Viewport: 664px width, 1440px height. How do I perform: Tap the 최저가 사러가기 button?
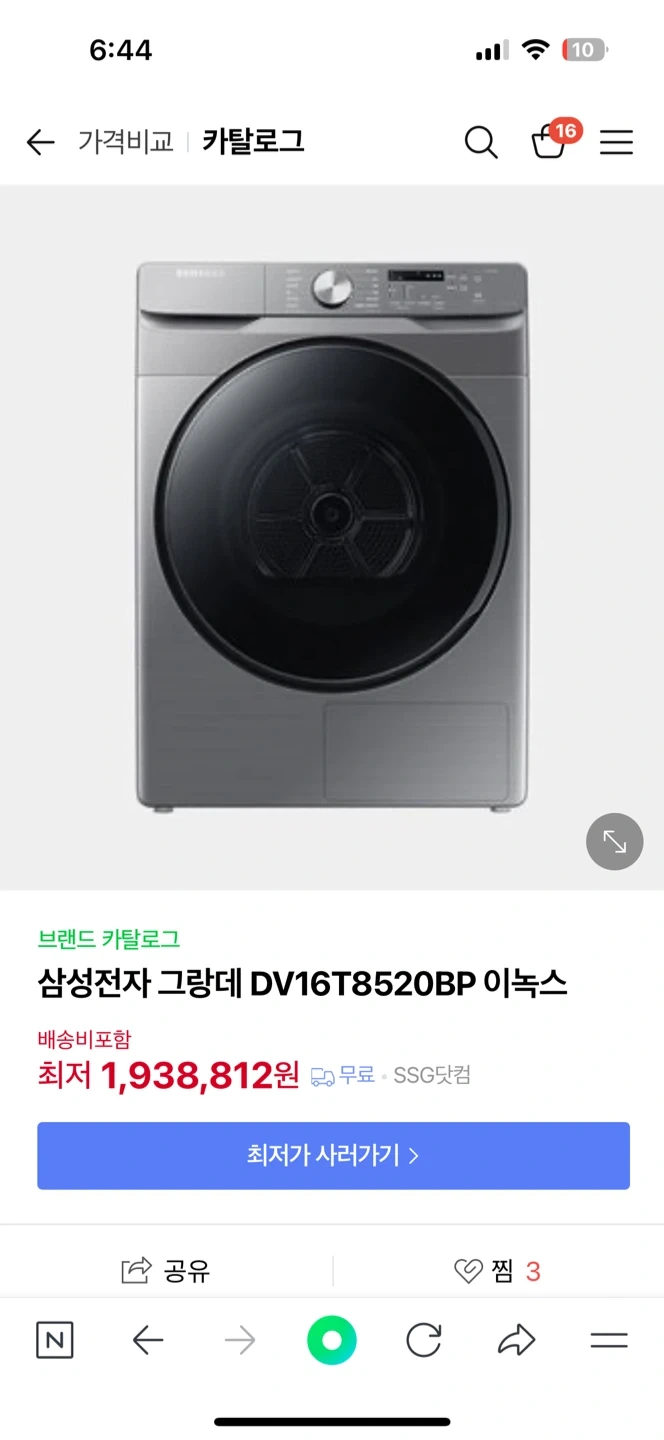tap(333, 1156)
